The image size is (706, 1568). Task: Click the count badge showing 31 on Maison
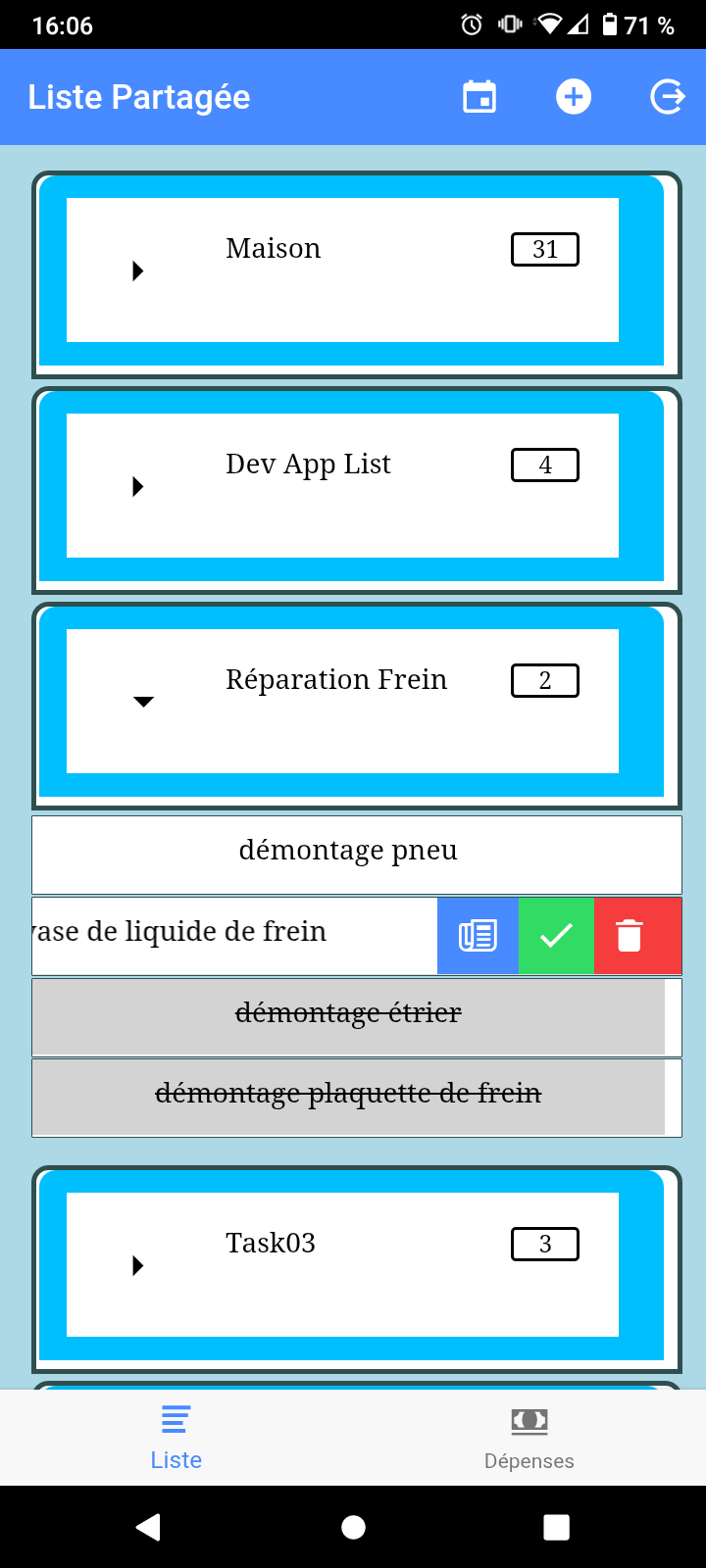[544, 249]
